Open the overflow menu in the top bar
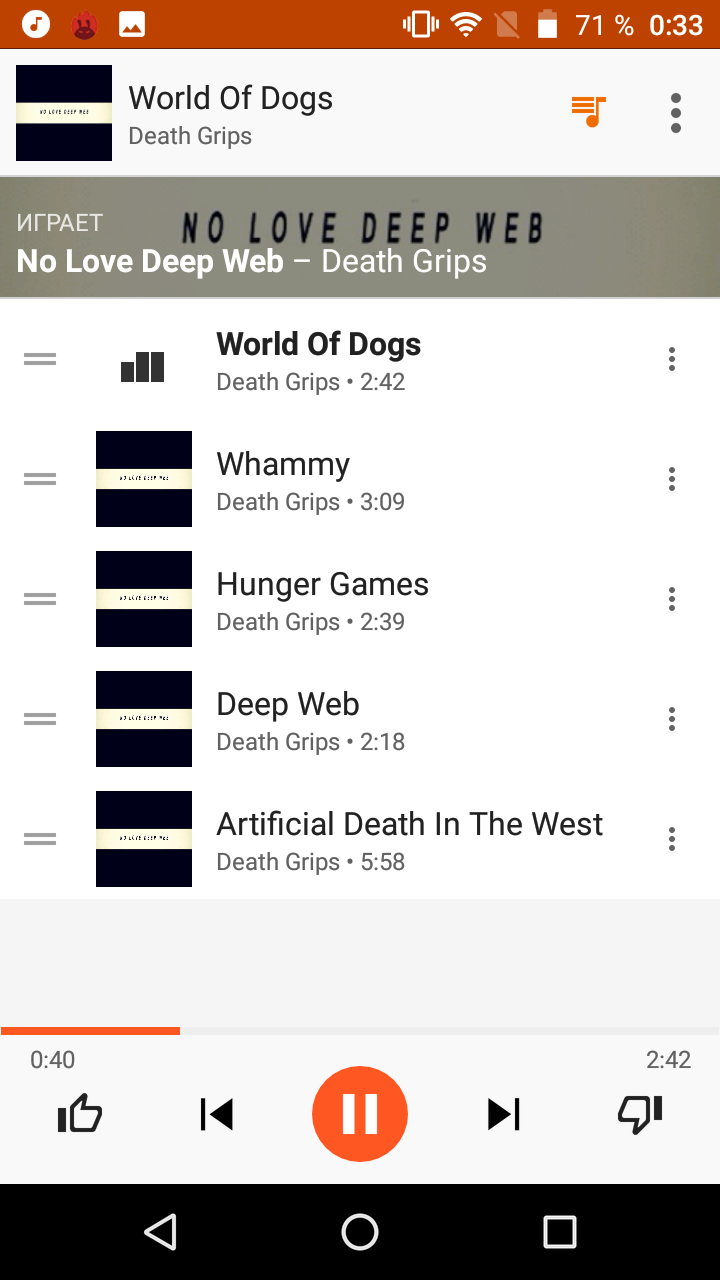This screenshot has width=720, height=1280. (x=676, y=113)
